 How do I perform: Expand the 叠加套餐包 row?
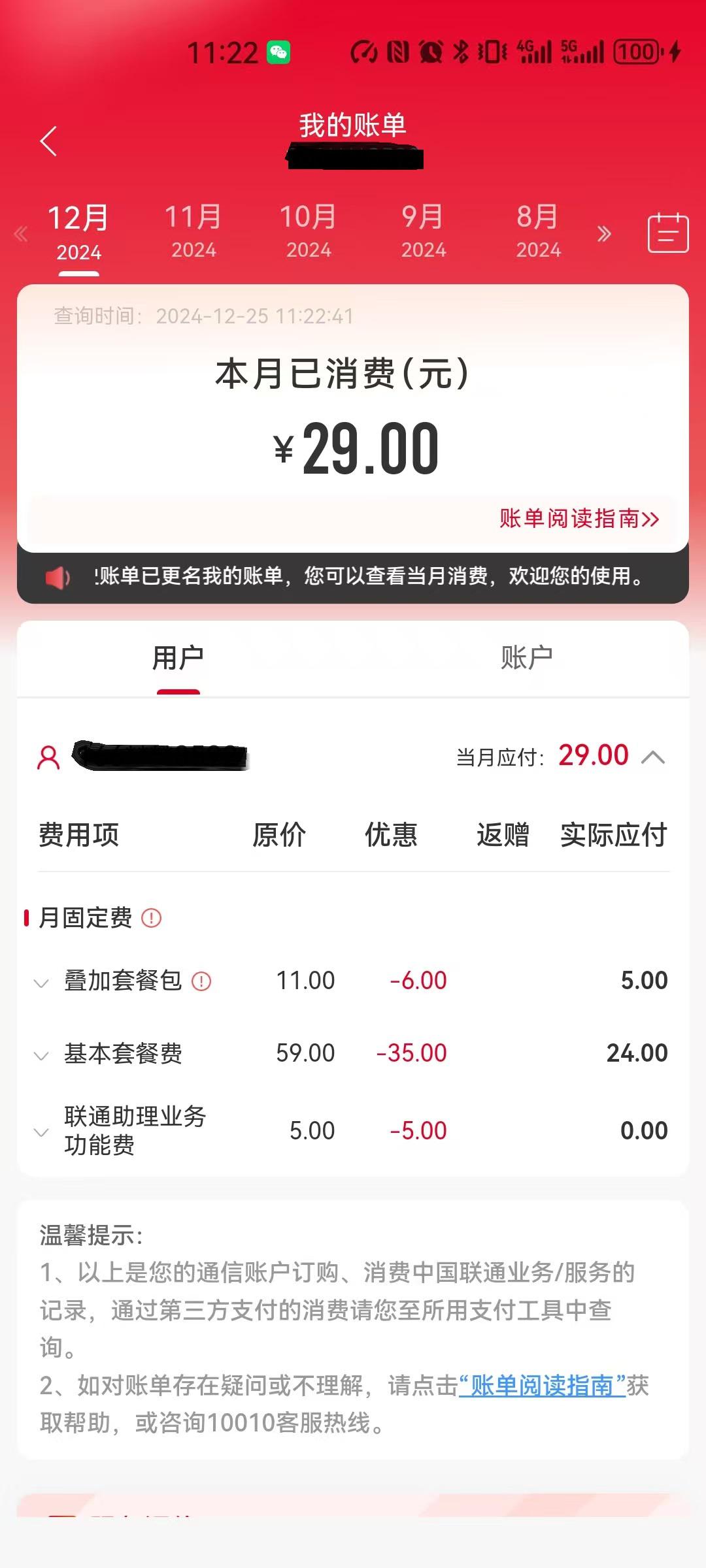click(x=41, y=983)
